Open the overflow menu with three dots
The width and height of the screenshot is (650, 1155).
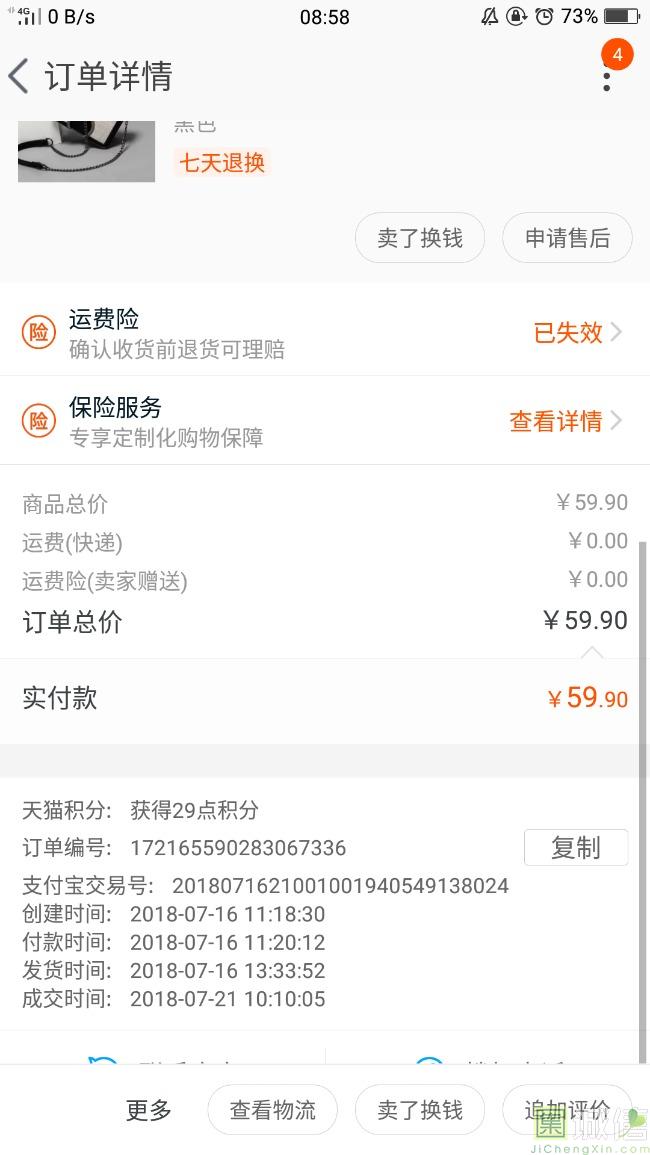[x=606, y=76]
